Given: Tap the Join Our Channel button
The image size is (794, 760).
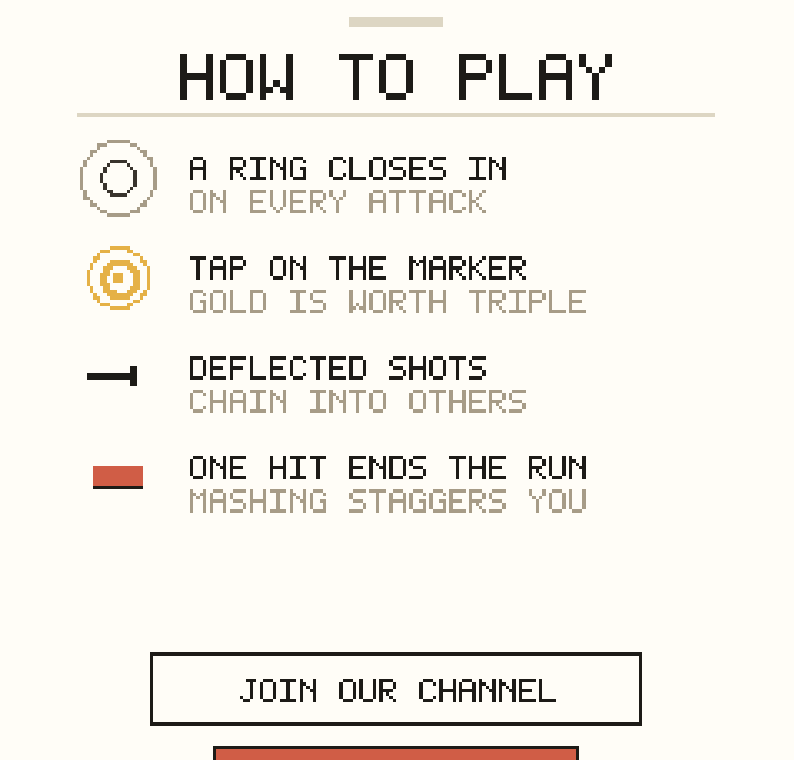Looking at the screenshot, I should [x=396, y=689].
